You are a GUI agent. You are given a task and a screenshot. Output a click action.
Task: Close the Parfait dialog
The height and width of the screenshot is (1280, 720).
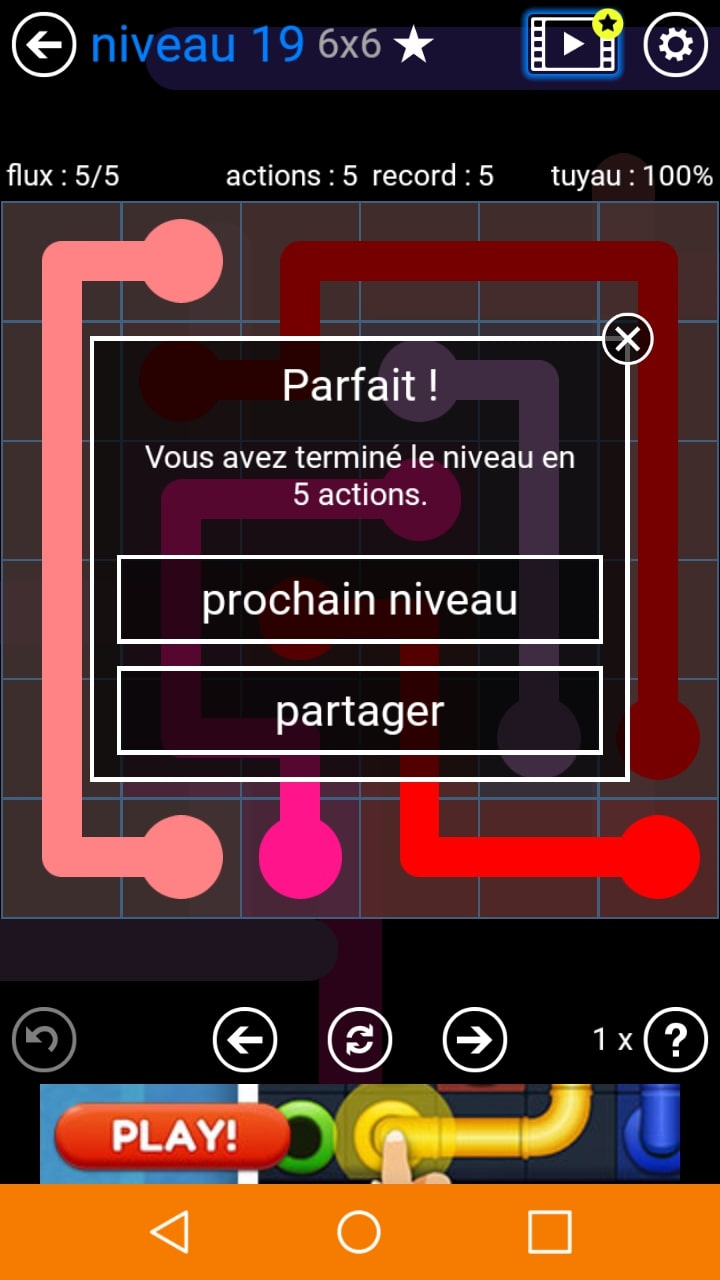[x=628, y=340]
